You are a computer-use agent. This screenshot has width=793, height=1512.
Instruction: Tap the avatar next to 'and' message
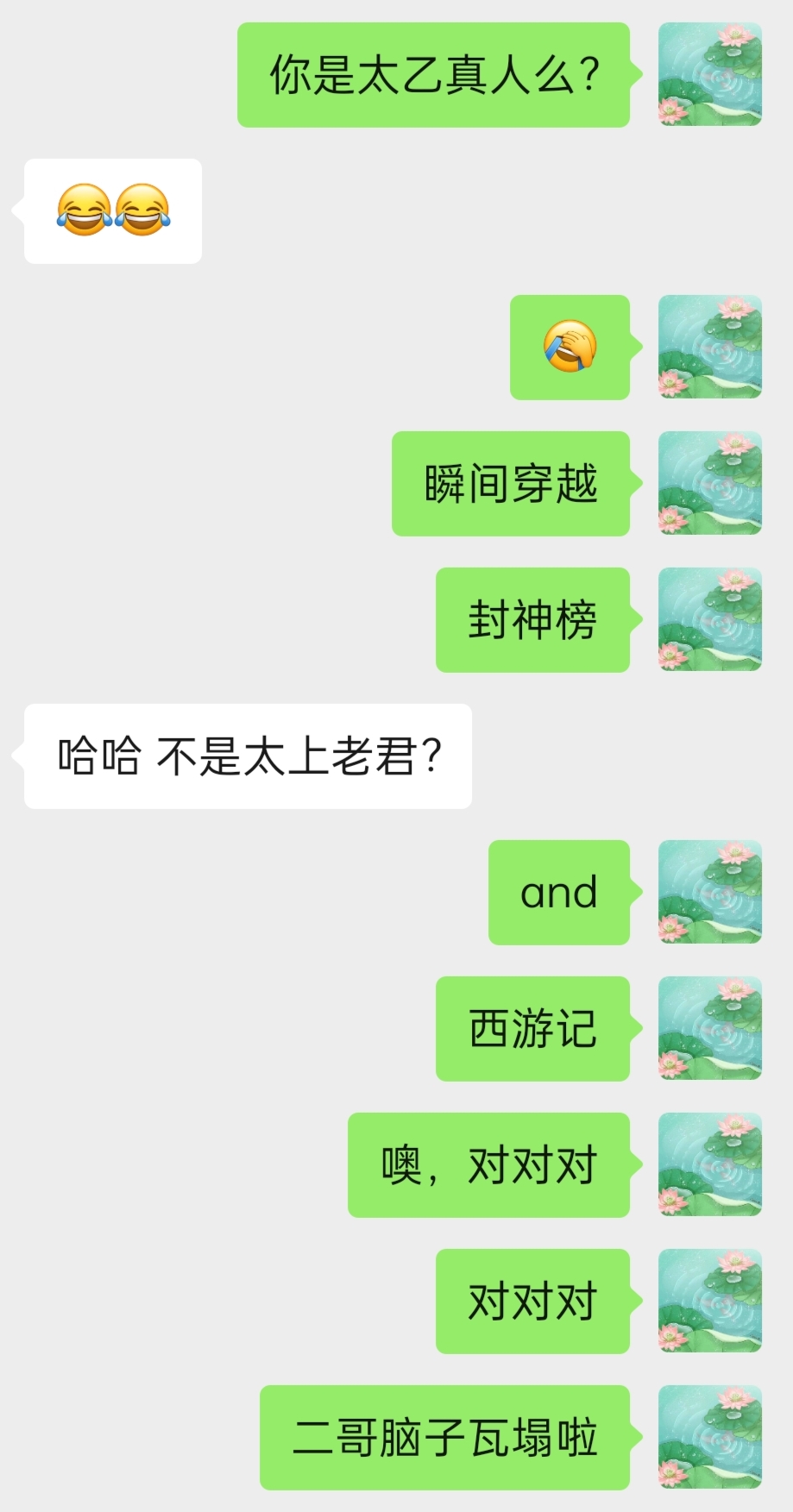pos(709,892)
